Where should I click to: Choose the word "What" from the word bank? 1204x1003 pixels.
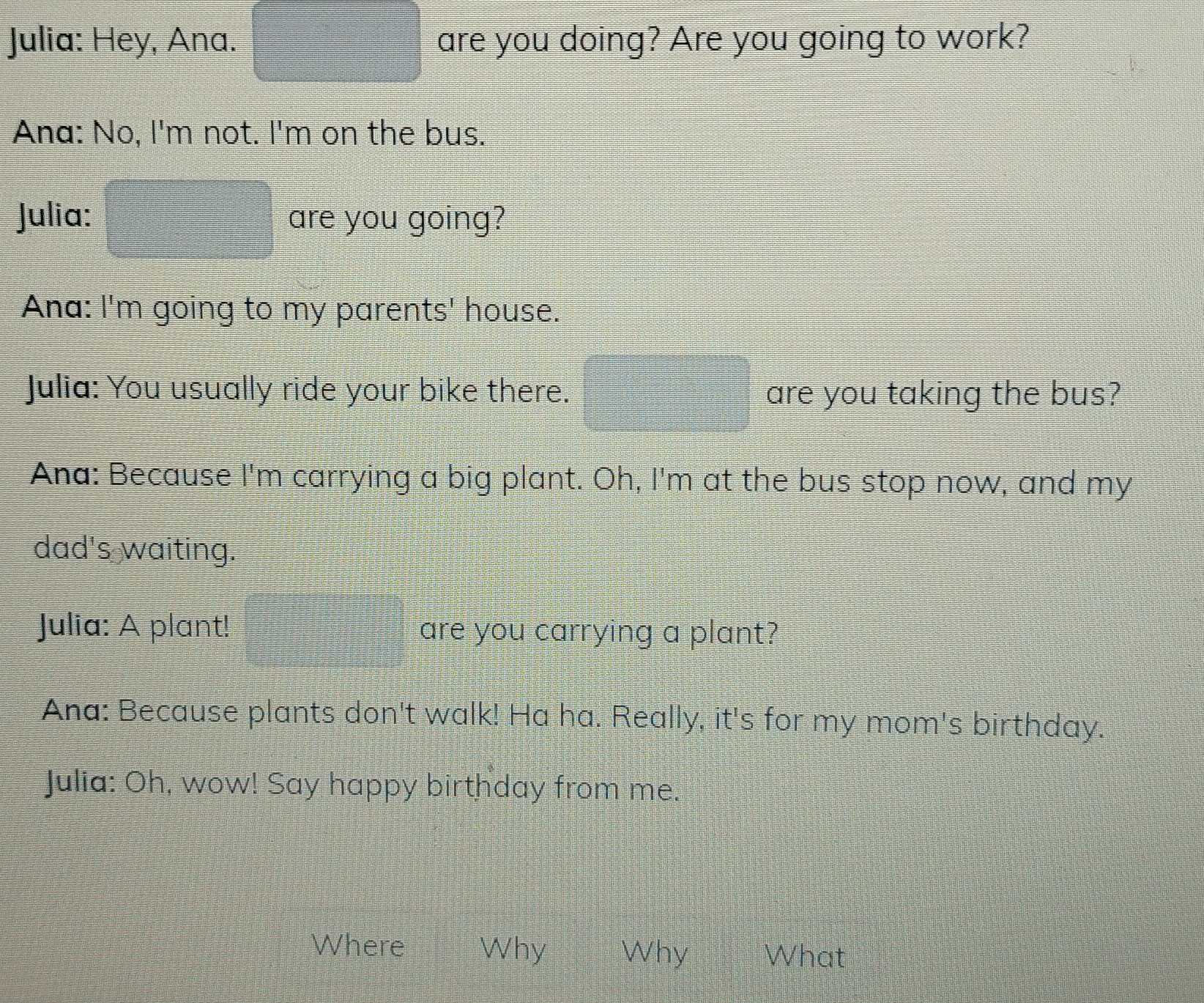[804, 957]
